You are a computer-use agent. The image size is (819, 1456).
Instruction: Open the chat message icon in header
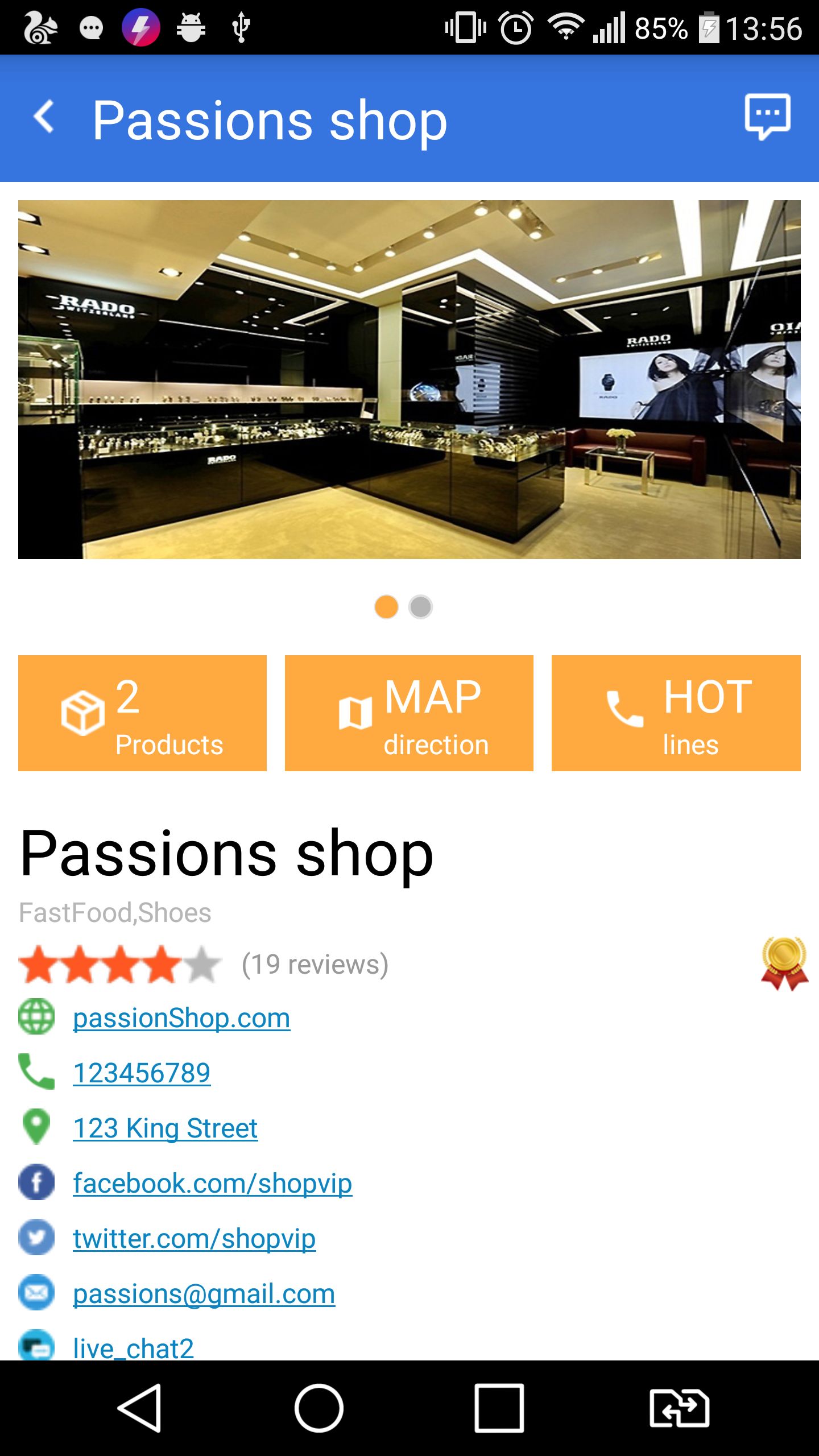(767, 117)
